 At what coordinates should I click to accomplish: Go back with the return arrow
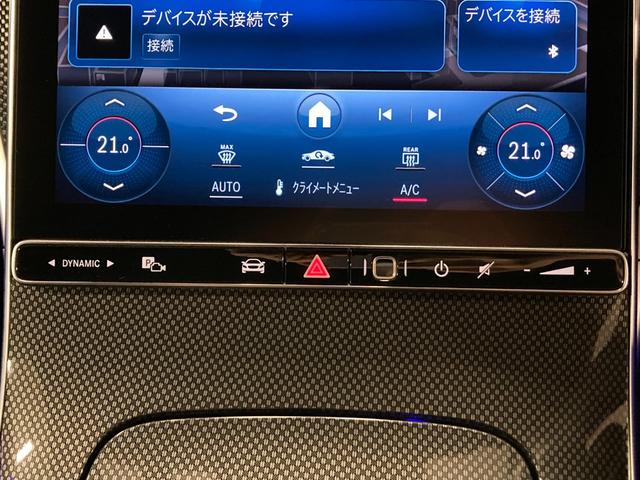point(225,114)
